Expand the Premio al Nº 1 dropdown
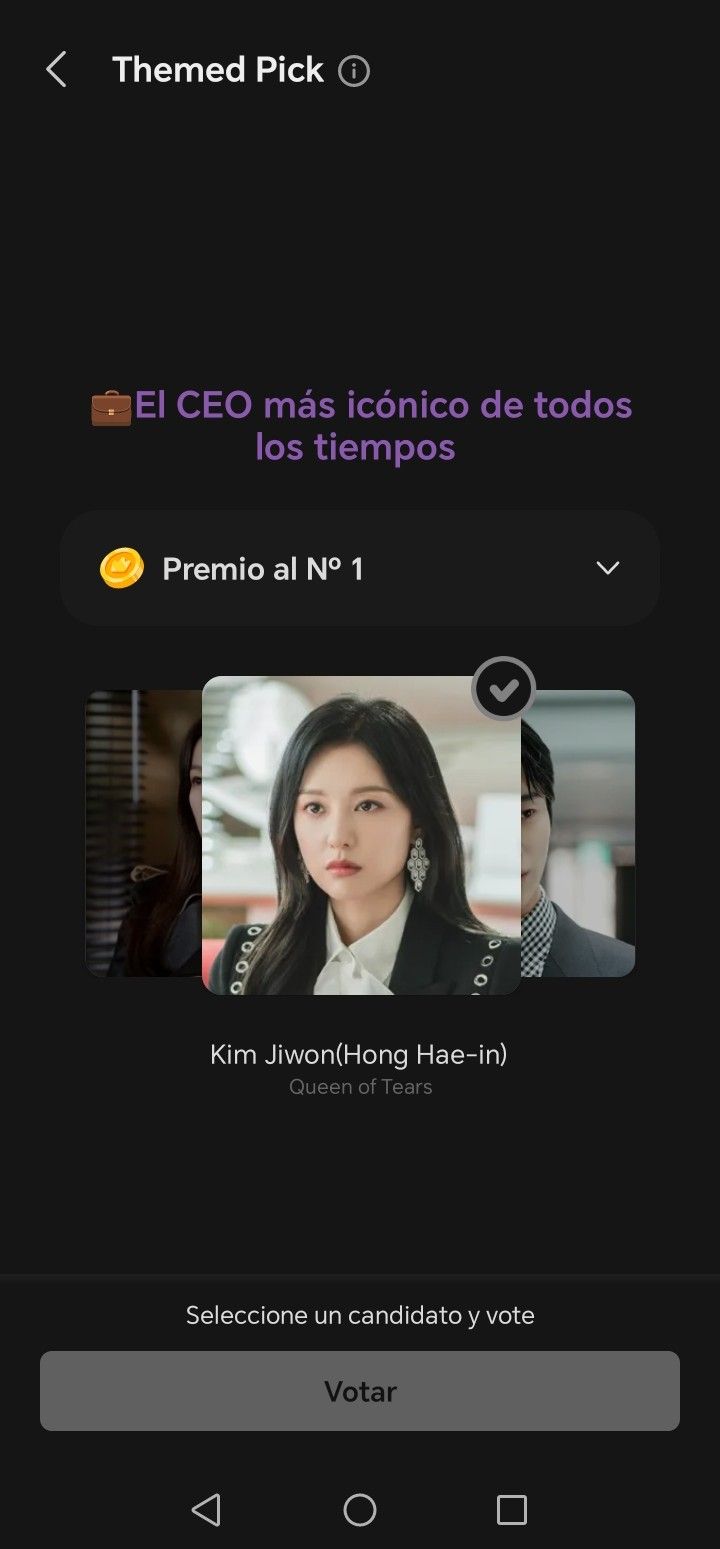 coord(607,568)
